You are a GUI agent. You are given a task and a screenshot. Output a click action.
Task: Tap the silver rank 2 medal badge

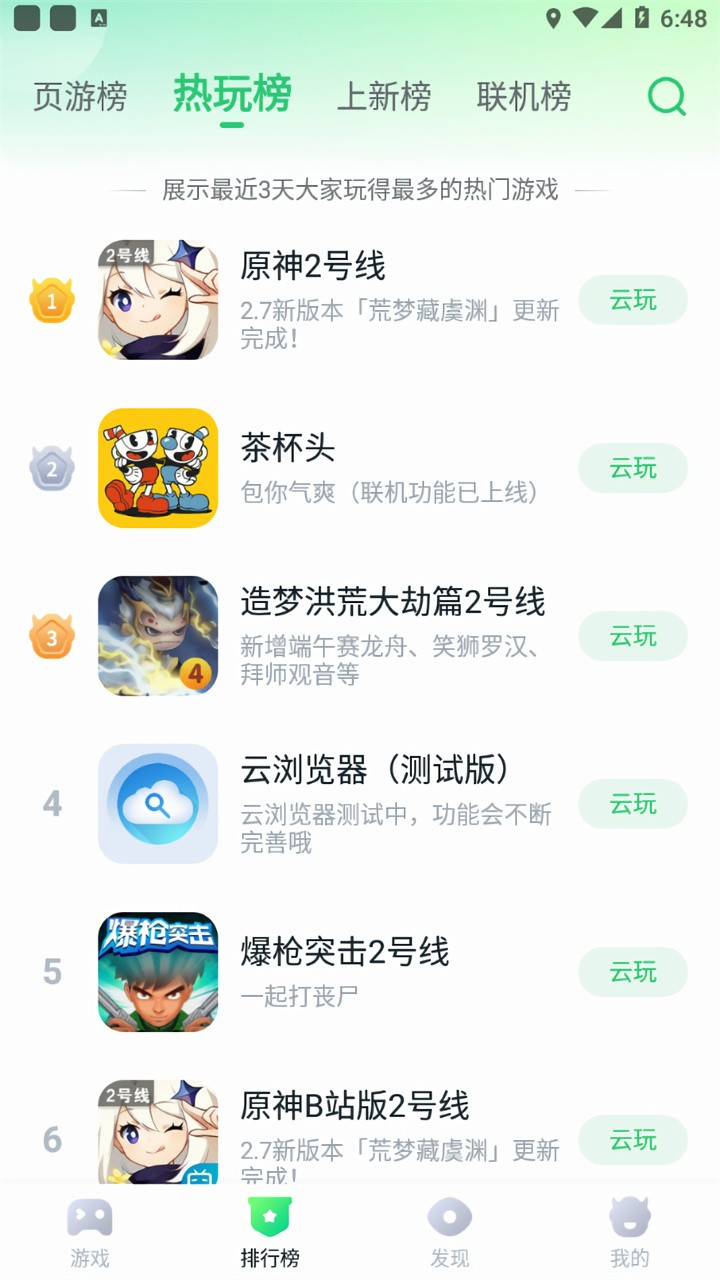52,467
